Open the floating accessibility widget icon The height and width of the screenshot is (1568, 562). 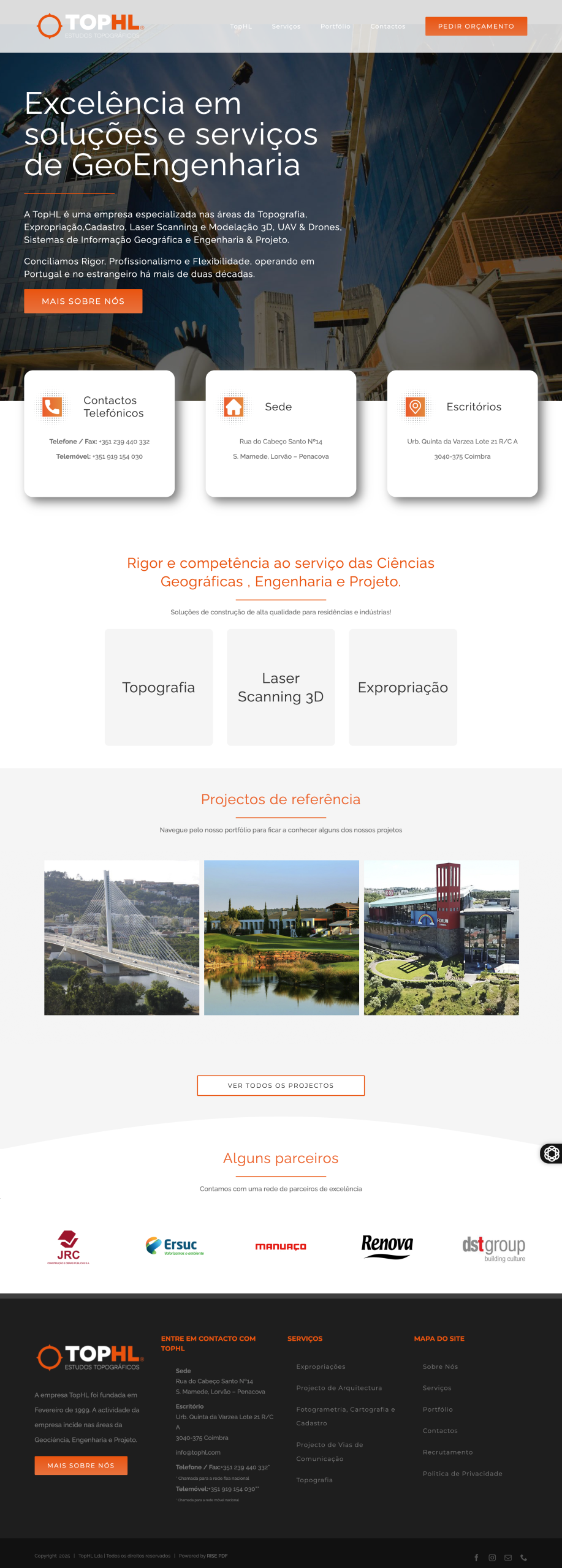point(551,1153)
